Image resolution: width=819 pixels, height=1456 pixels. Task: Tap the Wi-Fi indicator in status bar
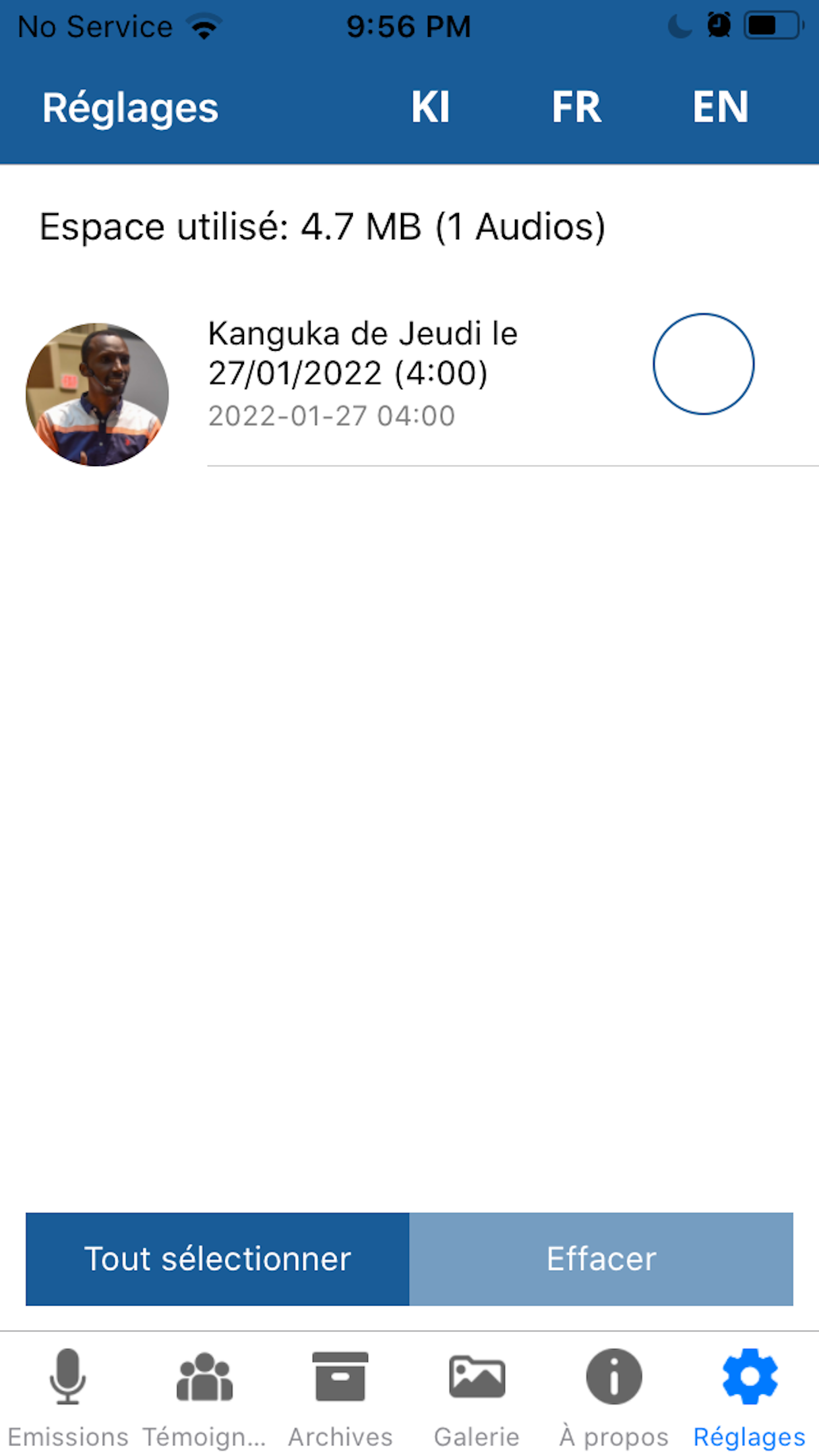click(x=202, y=25)
